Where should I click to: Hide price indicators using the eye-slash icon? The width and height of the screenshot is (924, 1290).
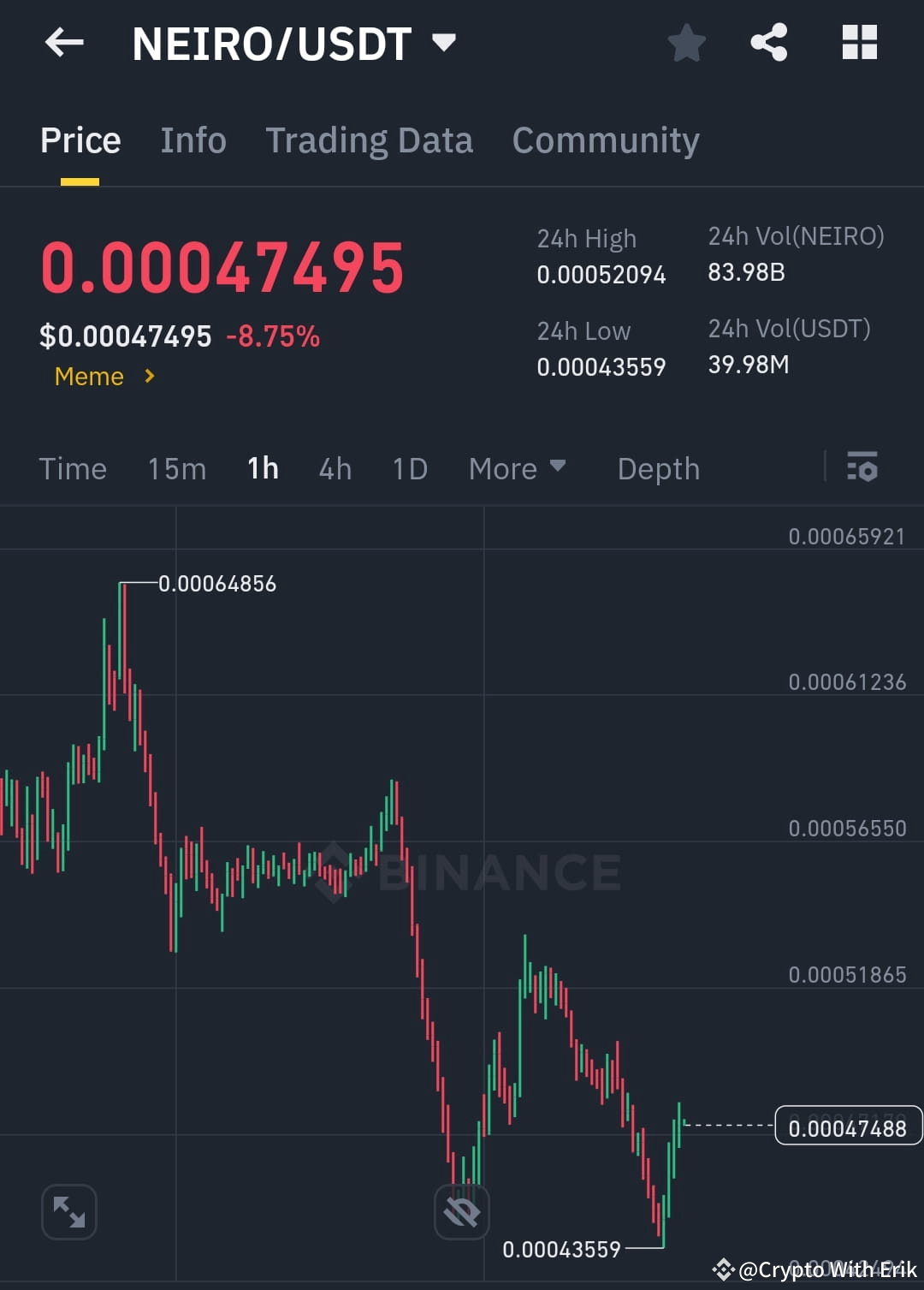(x=461, y=1211)
